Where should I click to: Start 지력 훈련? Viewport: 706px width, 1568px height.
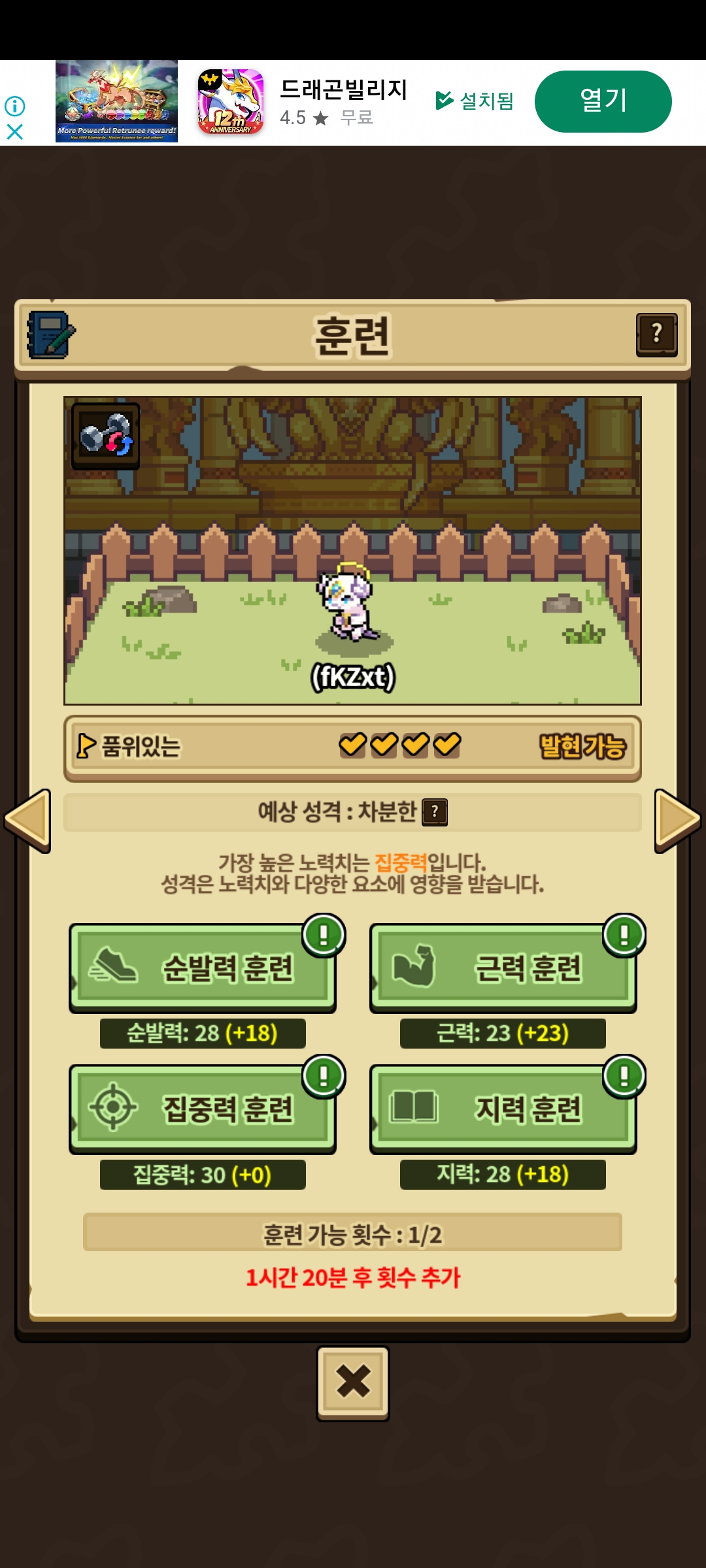(503, 1109)
